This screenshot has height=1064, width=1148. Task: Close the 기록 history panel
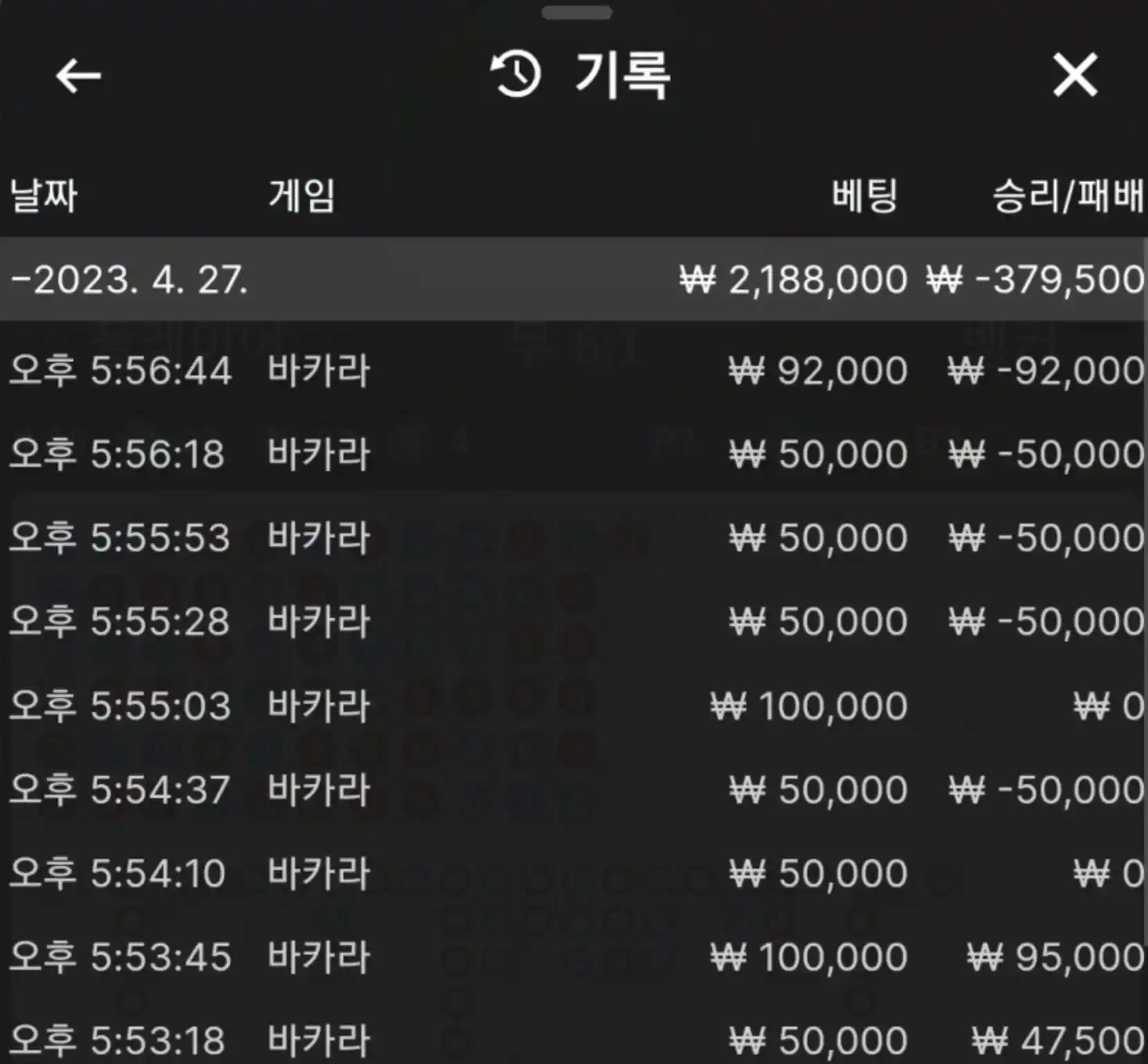(1075, 76)
